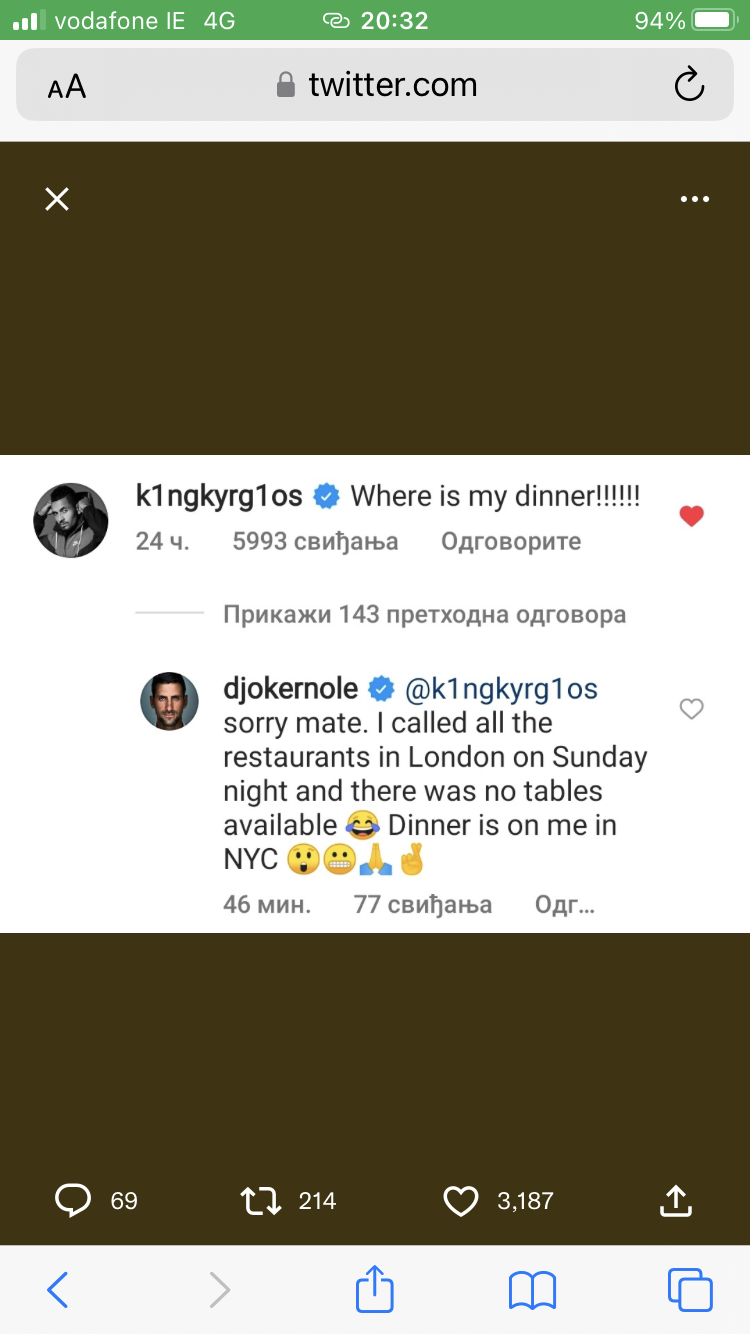Reload the current page
The width and height of the screenshot is (750, 1334).
pyautogui.click(x=689, y=85)
